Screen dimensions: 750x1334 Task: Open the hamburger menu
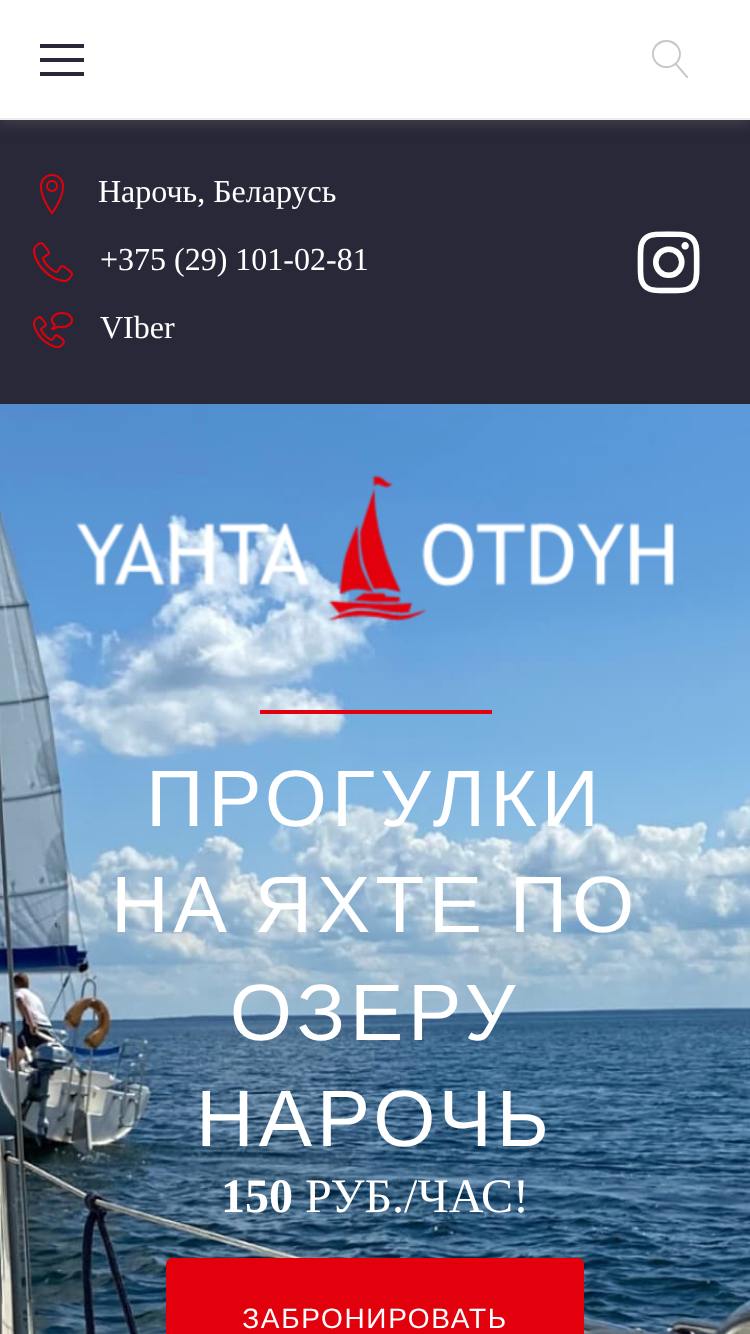(62, 60)
